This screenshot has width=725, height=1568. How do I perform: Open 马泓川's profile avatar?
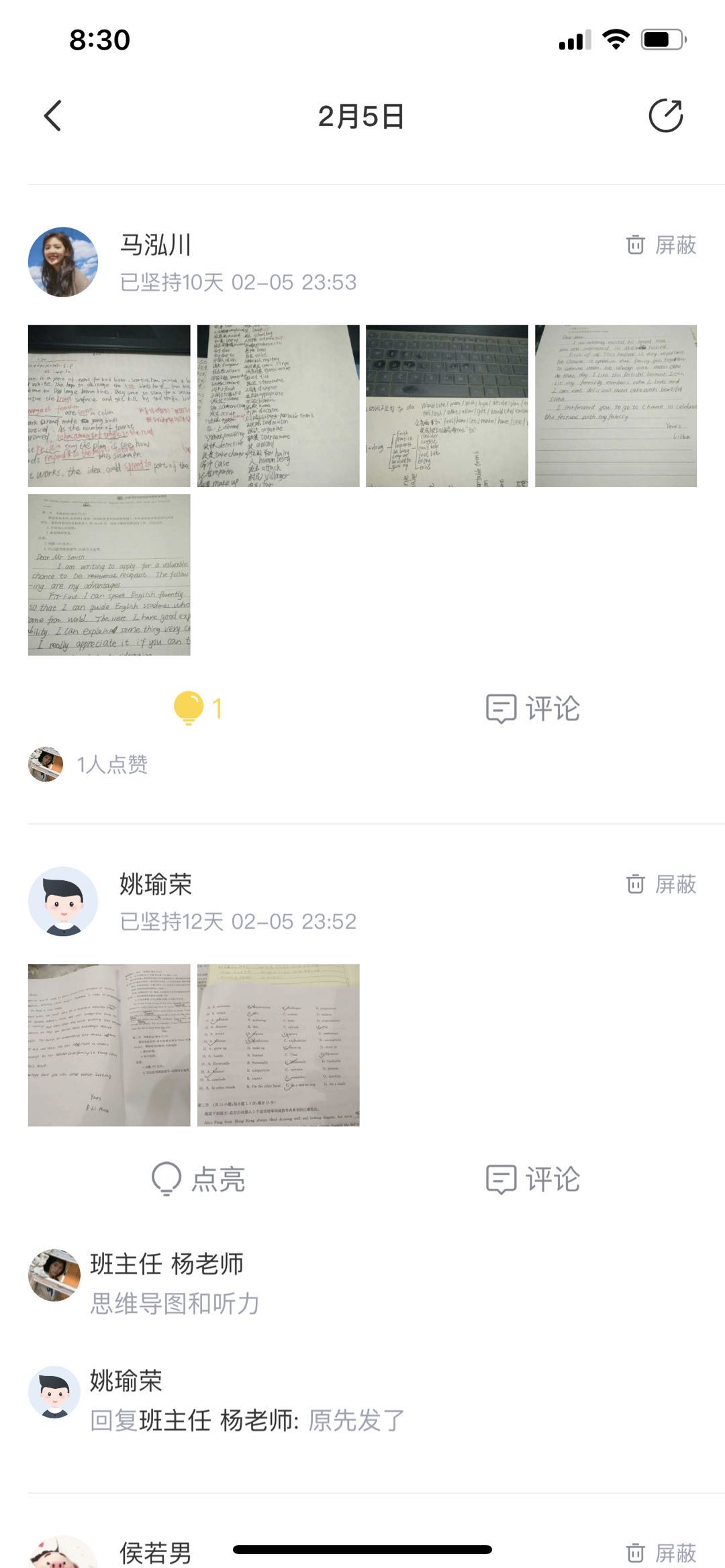63,262
